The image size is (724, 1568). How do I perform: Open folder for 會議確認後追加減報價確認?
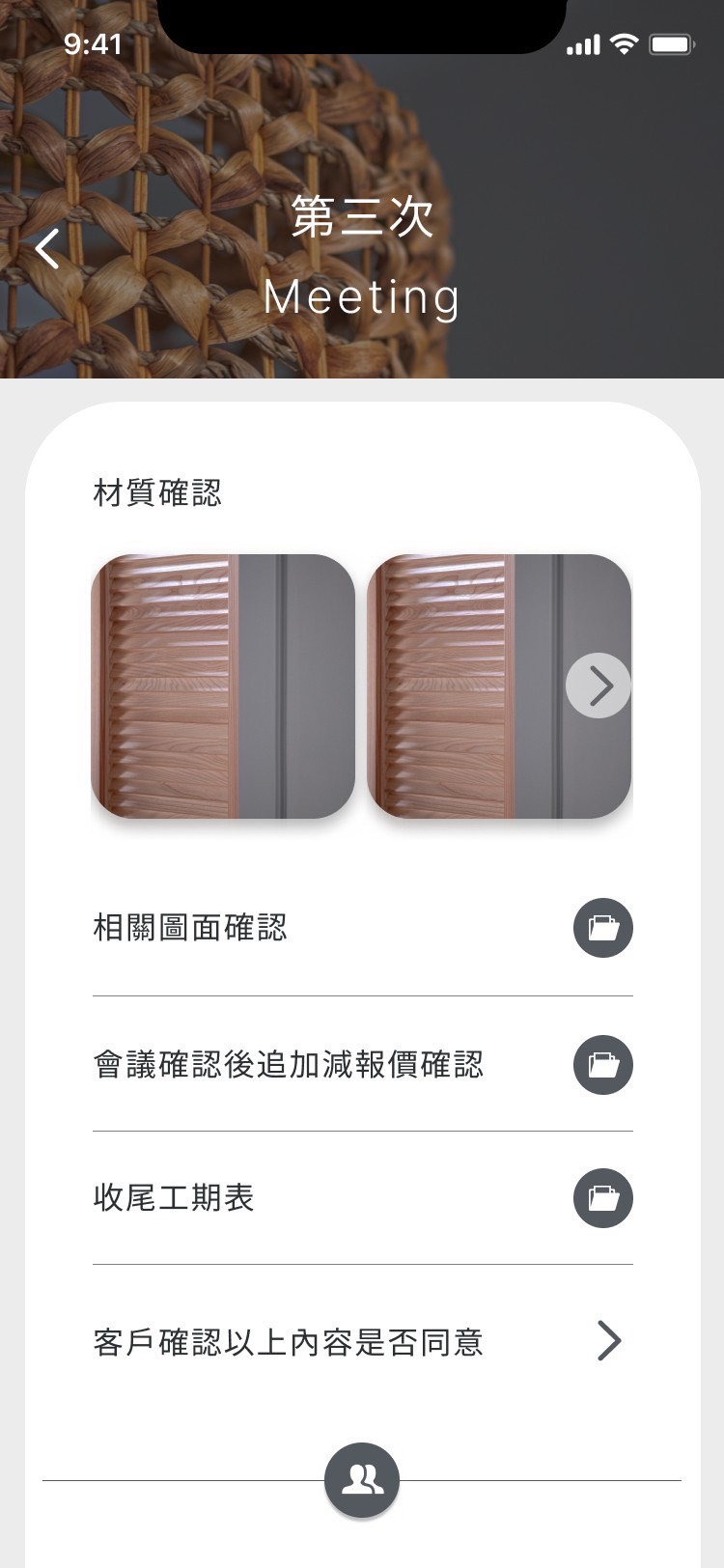603,1065
